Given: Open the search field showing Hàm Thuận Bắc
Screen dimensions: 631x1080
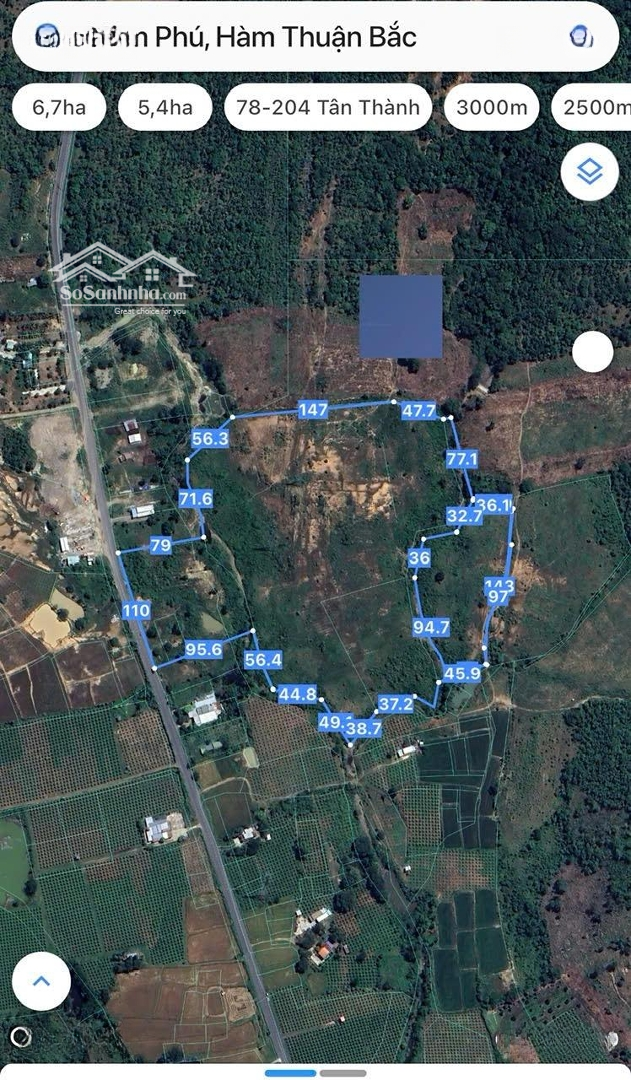Looking at the screenshot, I should (x=300, y=37).
